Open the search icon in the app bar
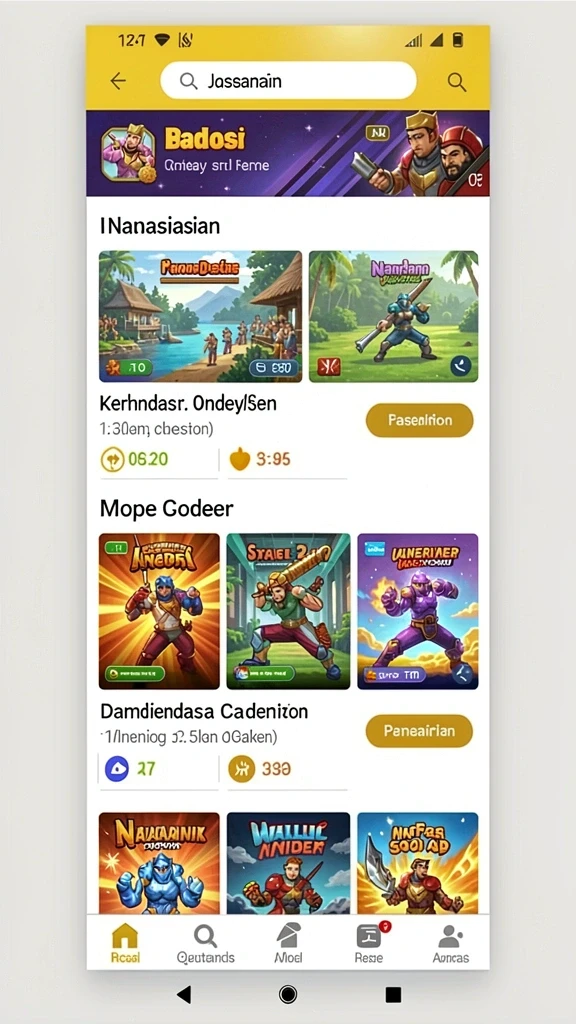Screen dimensions: 576x1024 tap(456, 82)
